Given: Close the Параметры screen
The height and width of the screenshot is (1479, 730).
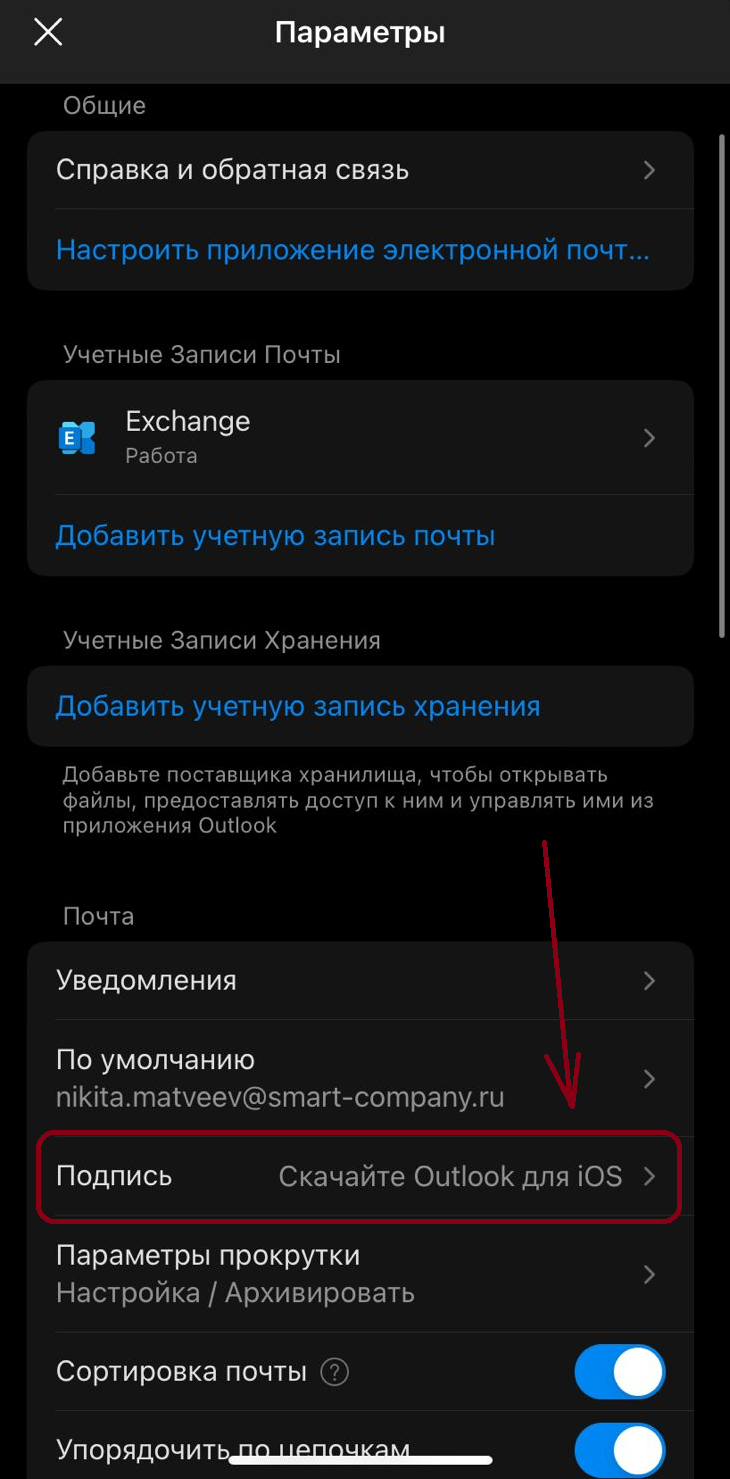Looking at the screenshot, I should tap(48, 32).
